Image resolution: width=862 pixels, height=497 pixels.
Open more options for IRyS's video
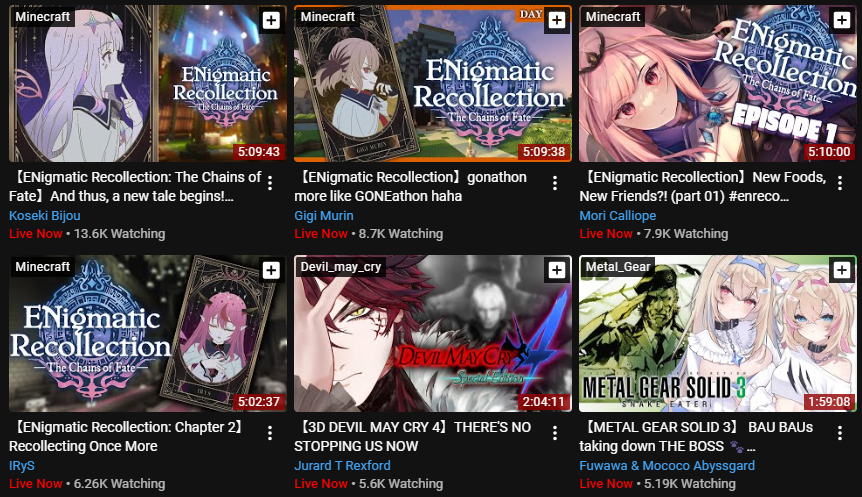270,433
